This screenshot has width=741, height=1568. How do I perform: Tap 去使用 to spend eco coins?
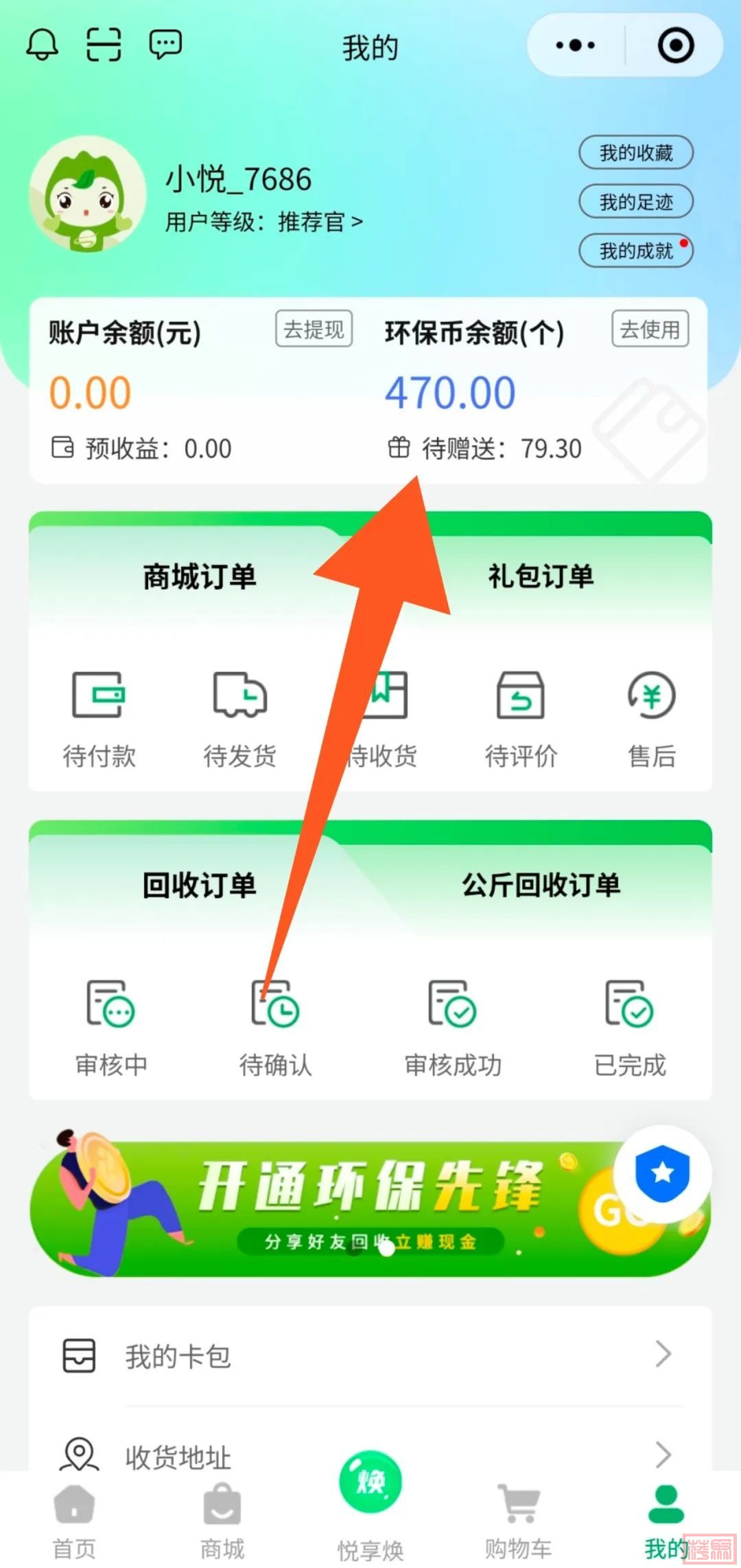(650, 330)
